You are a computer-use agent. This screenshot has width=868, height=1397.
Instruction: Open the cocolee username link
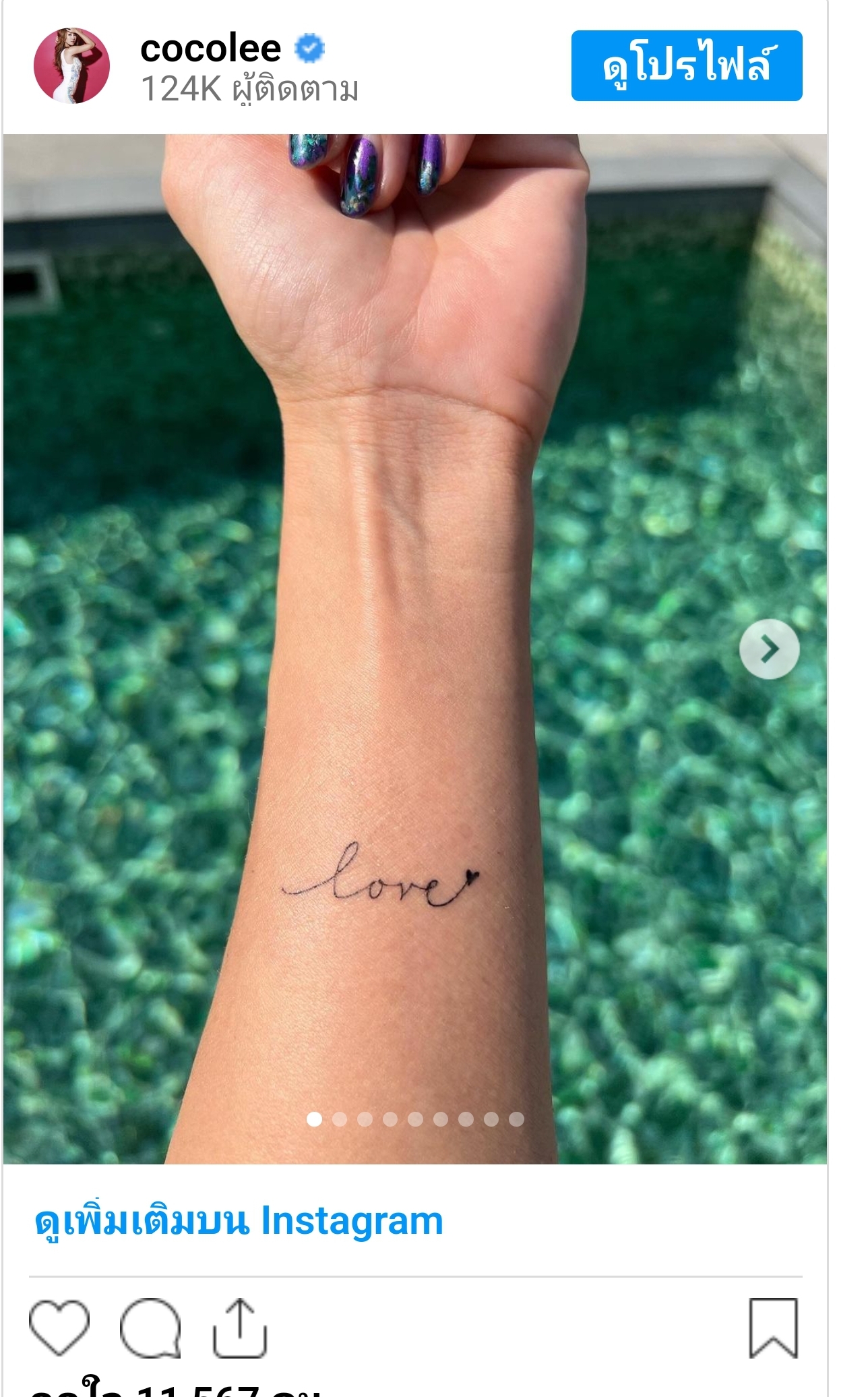[210, 49]
